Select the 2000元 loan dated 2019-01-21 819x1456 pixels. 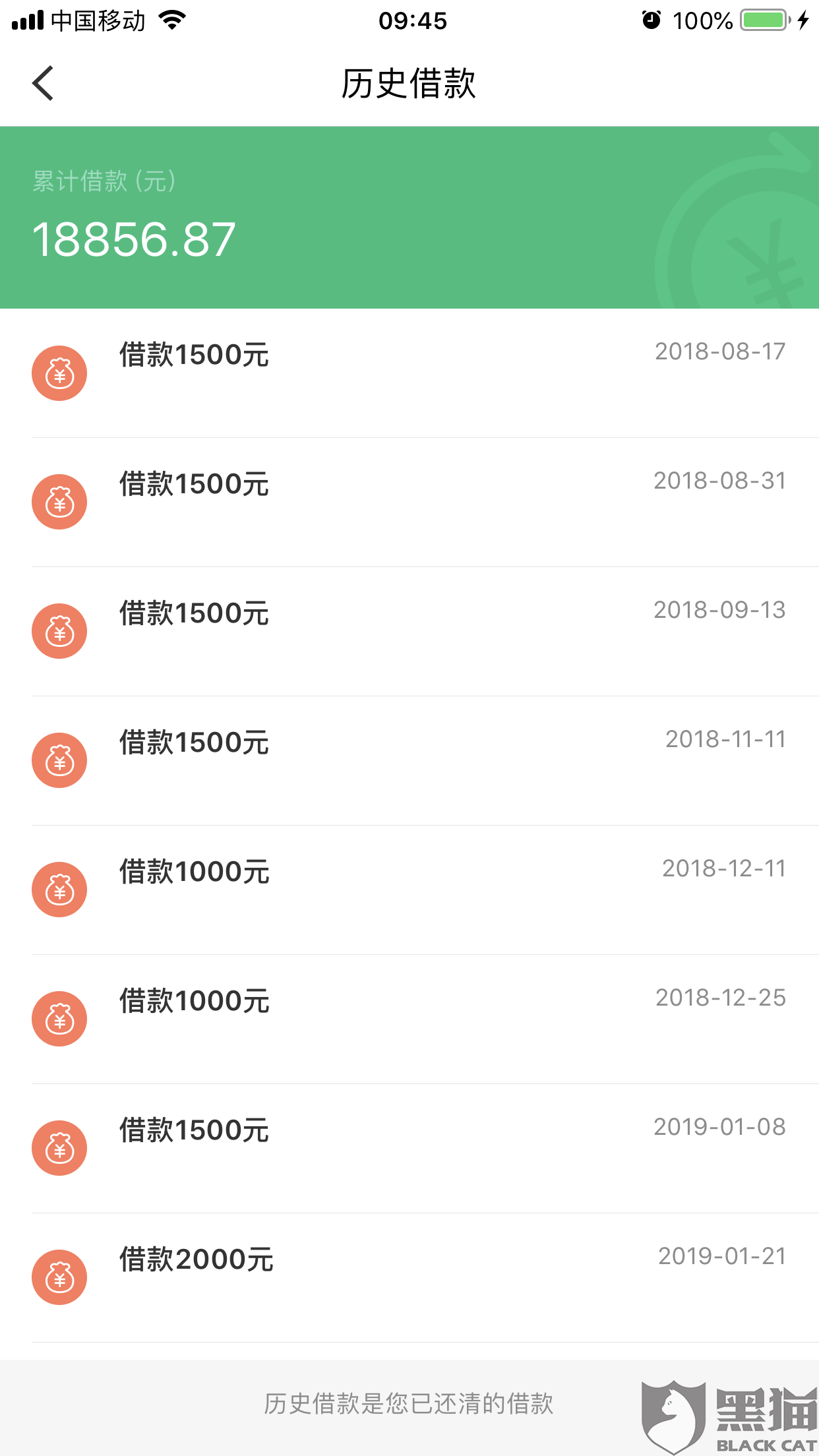coord(409,1277)
